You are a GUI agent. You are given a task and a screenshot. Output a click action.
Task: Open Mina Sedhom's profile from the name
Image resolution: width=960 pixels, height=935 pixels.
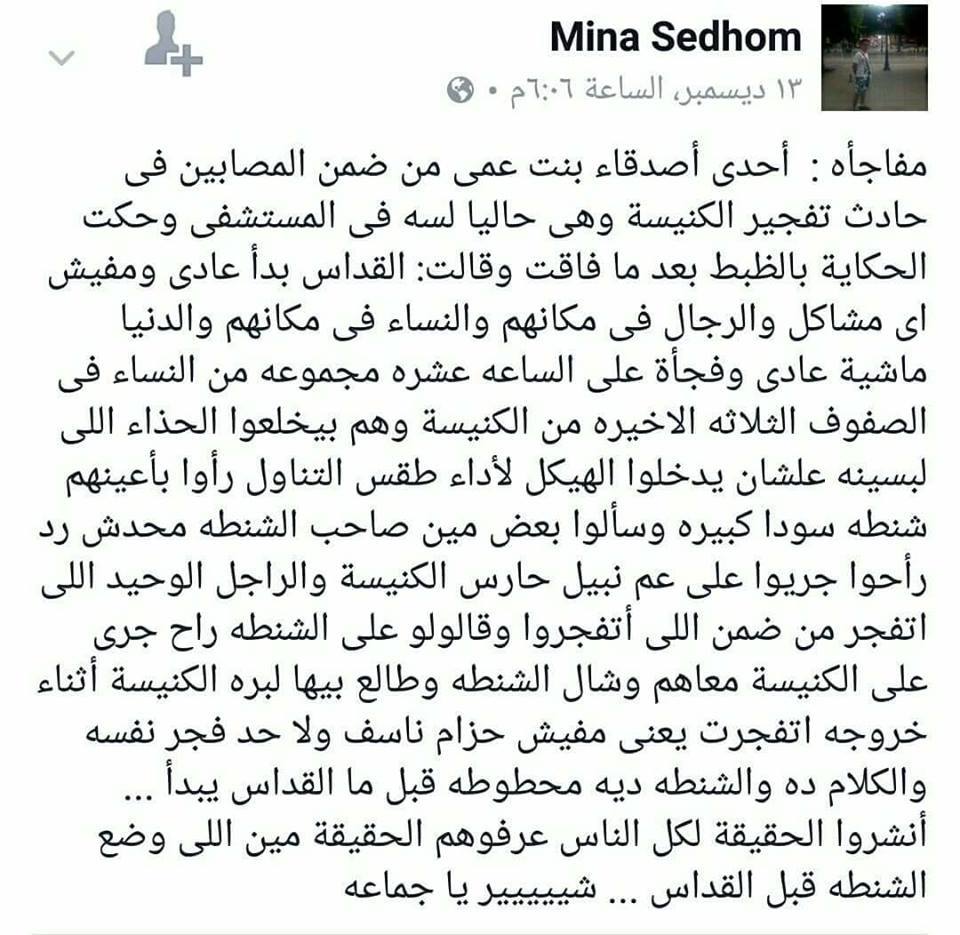click(676, 39)
